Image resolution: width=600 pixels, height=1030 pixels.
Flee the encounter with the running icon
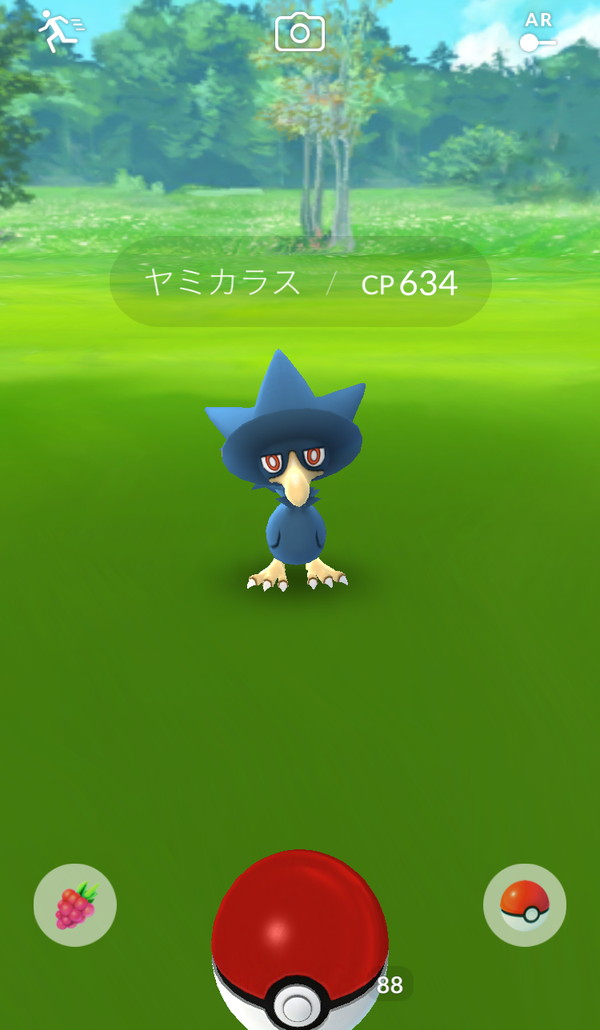pos(59,33)
